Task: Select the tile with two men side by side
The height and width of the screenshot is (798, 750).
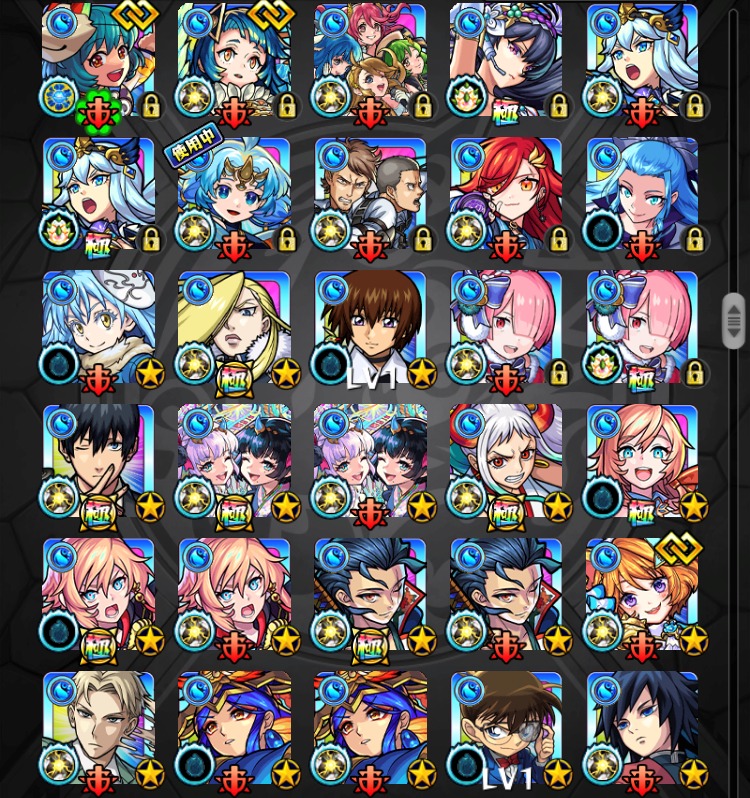Action: click(x=370, y=193)
